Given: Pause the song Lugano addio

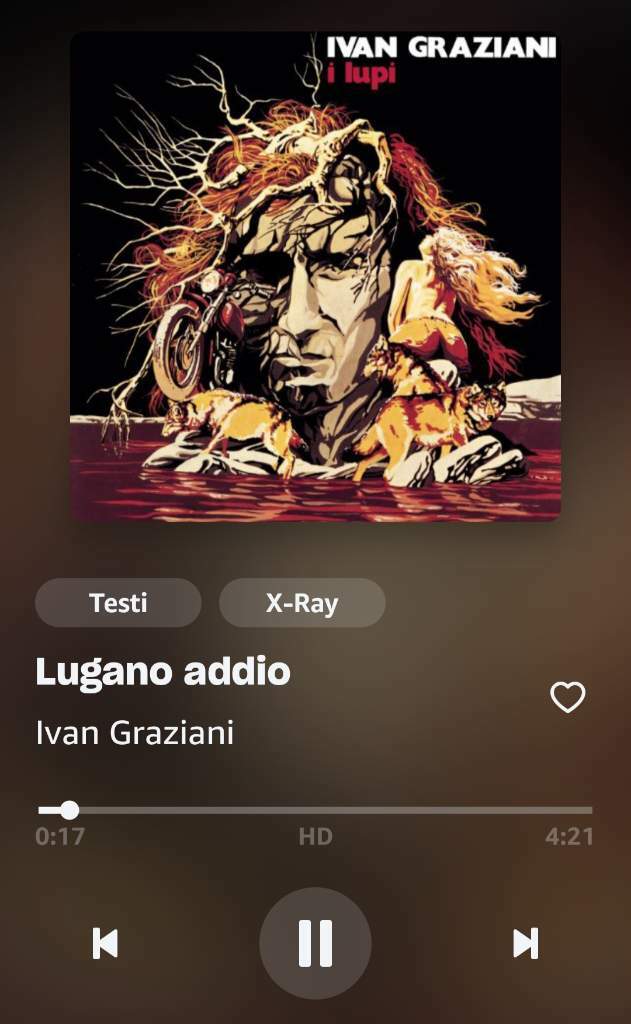Looking at the screenshot, I should tap(315, 942).
